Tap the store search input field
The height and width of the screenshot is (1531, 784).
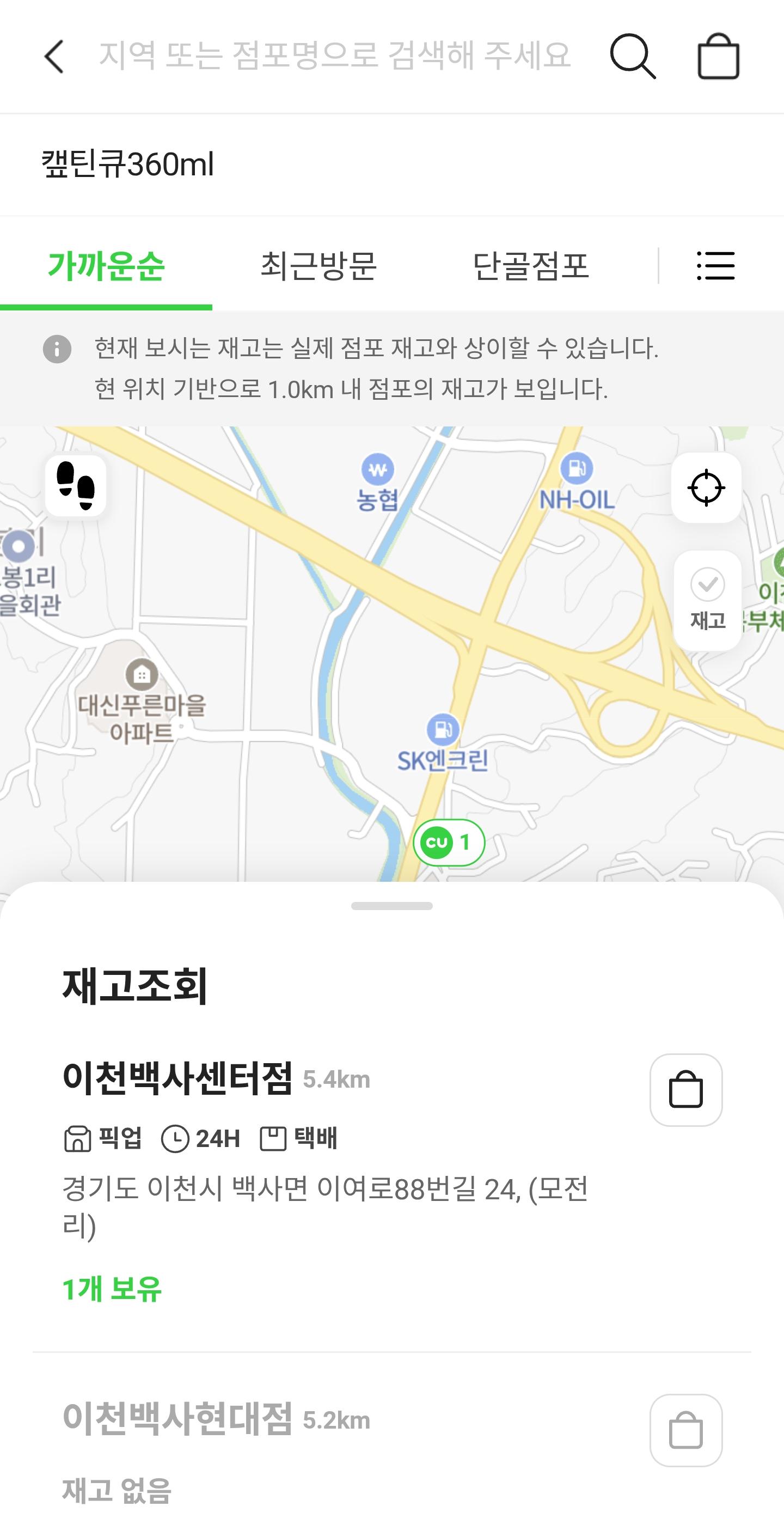[x=334, y=56]
